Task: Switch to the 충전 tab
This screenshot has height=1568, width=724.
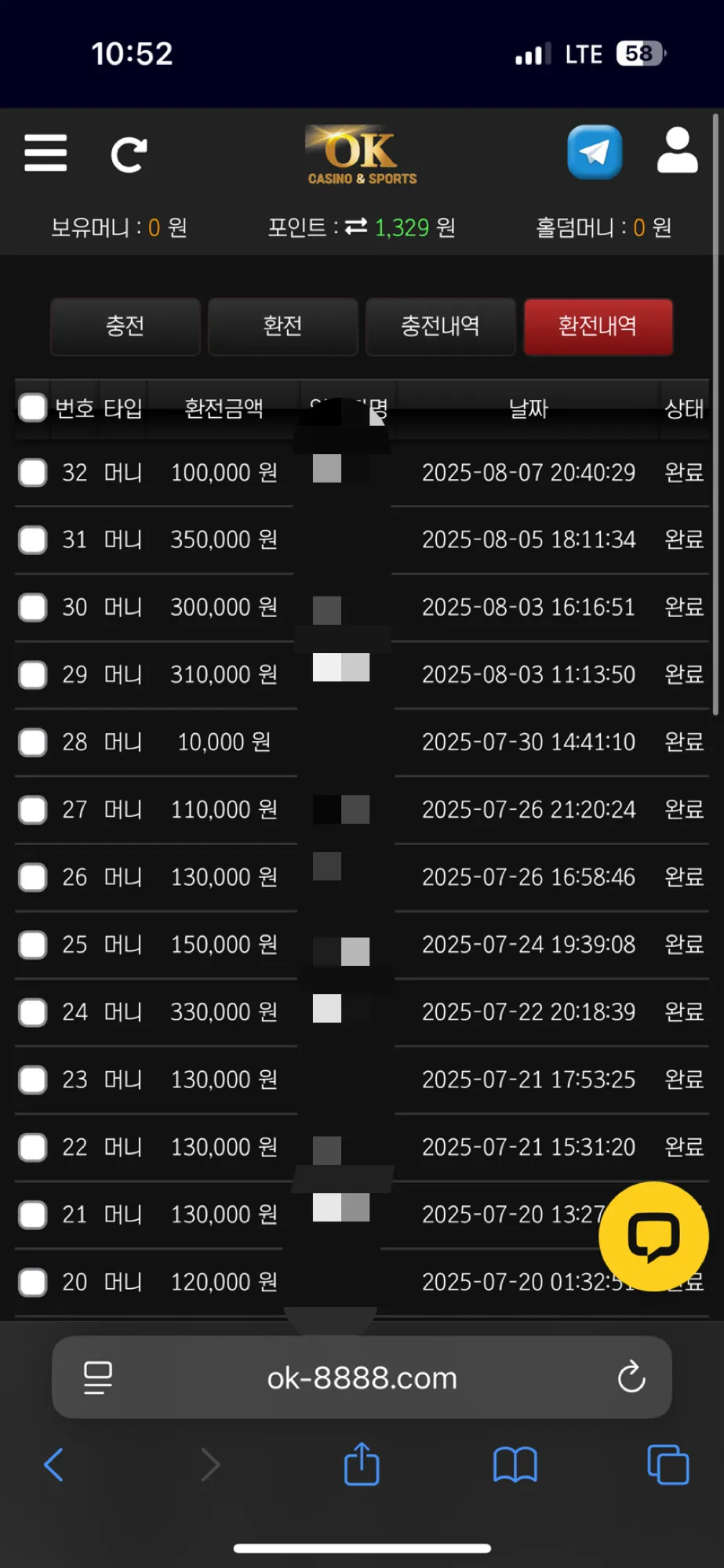Action: (126, 326)
